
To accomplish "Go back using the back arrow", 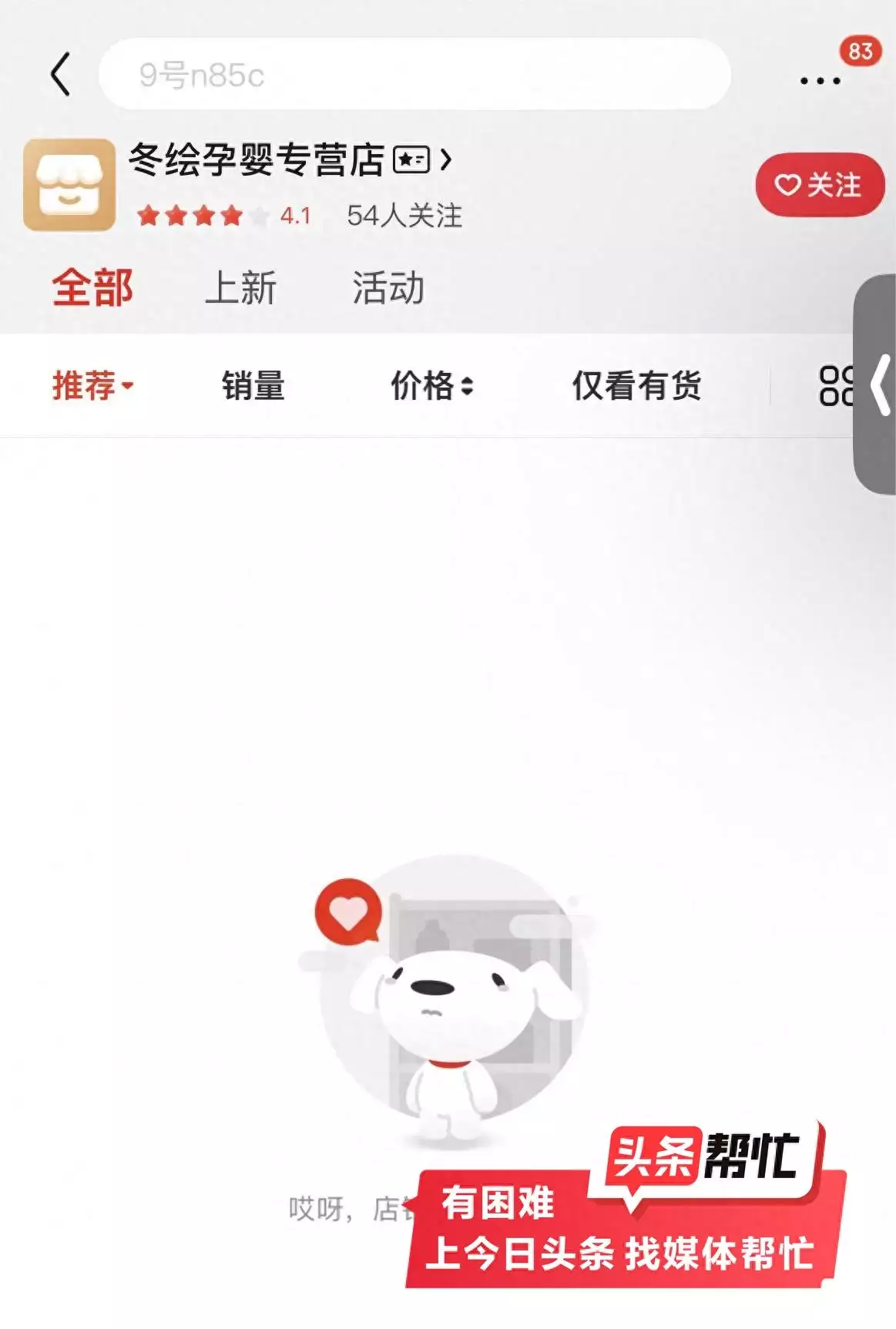I will pos(61,75).
